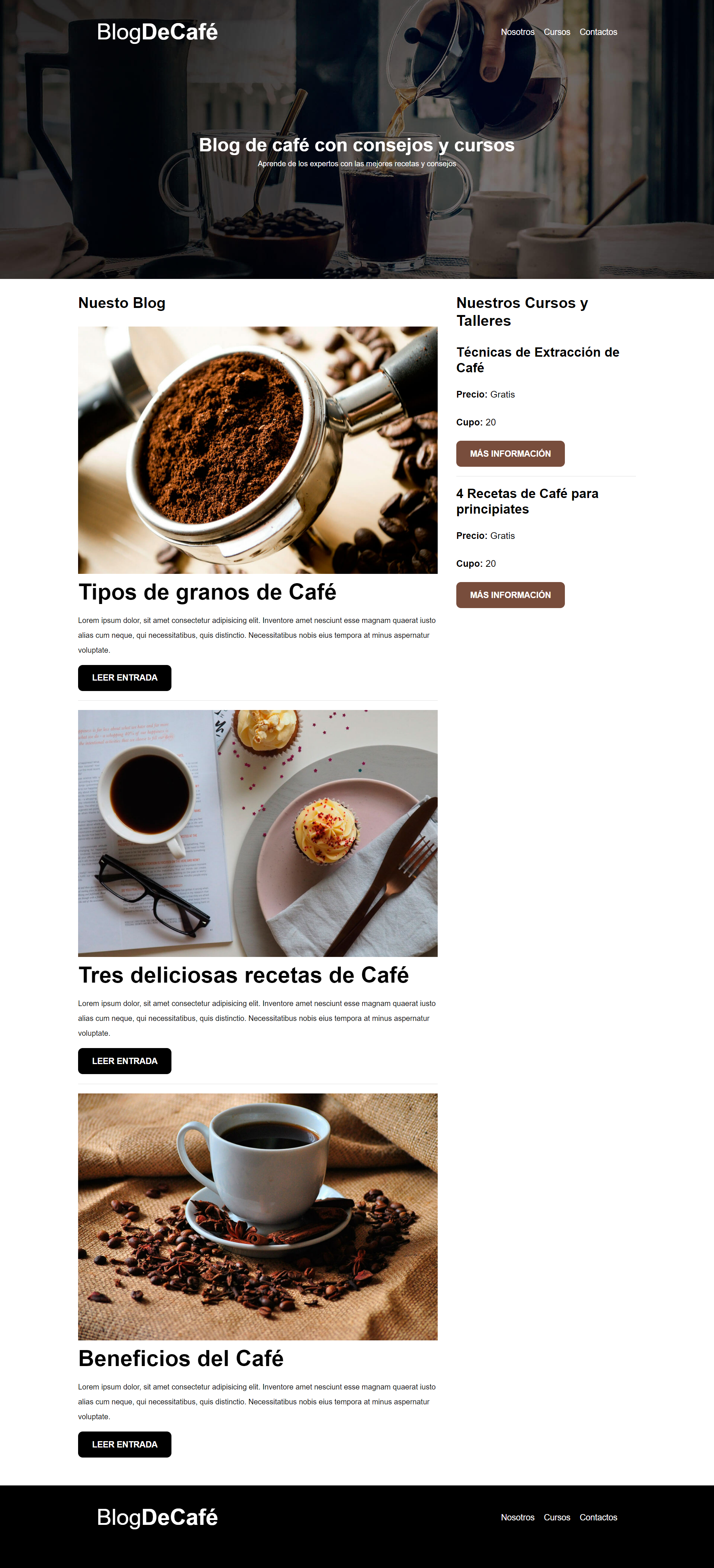Click the hero banner heading about consejos y cursos

pyautogui.click(x=357, y=145)
